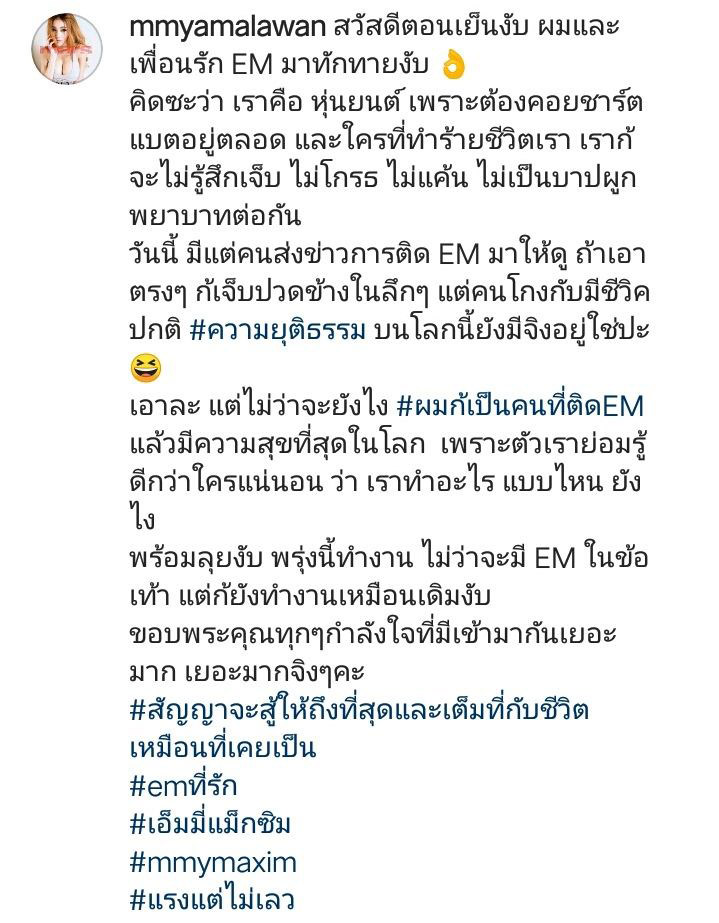Open hashtag #emที่รัก
719x923 pixels.
(184, 786)
